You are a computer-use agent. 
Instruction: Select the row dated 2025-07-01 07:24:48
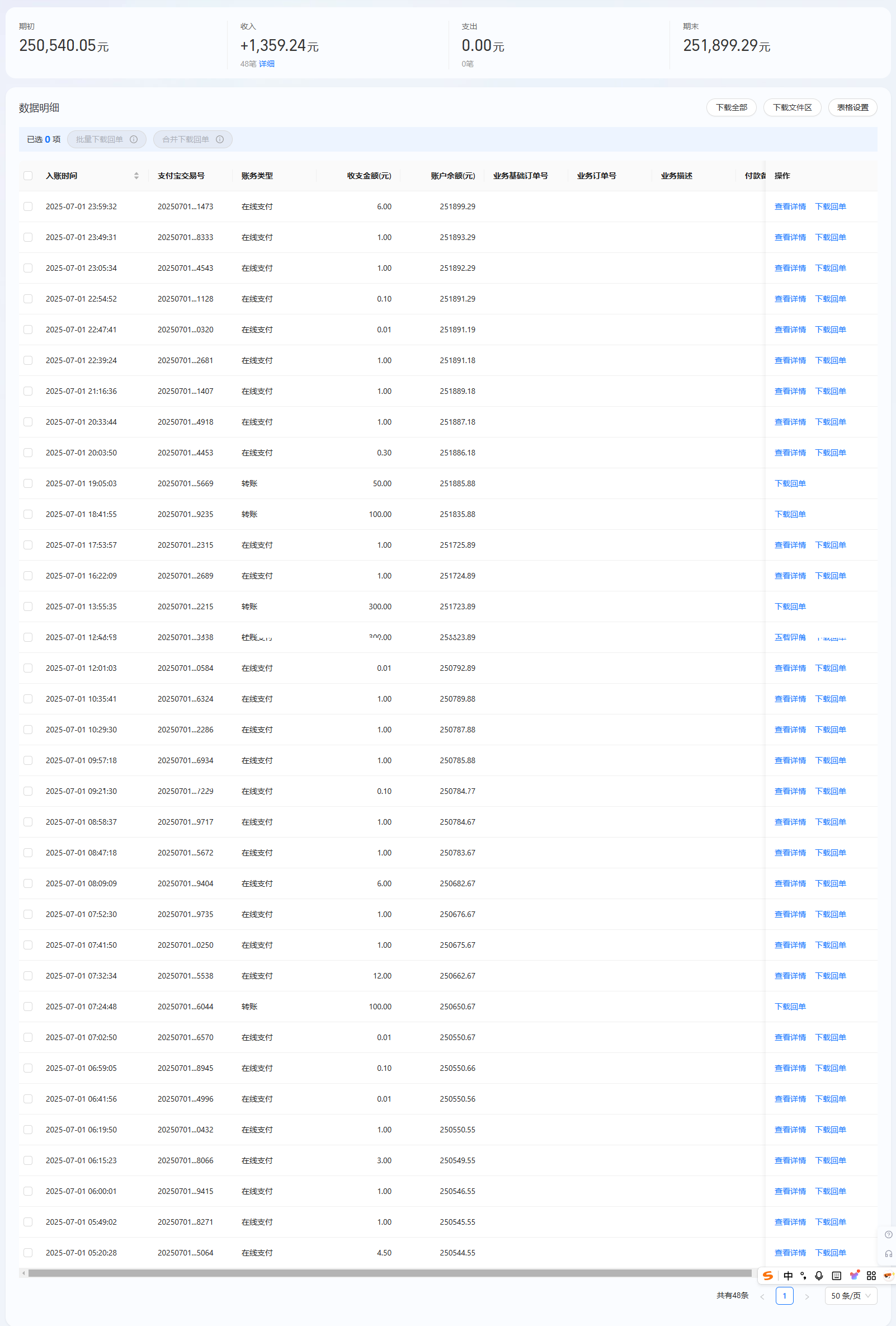click(x=28, y=1007)
